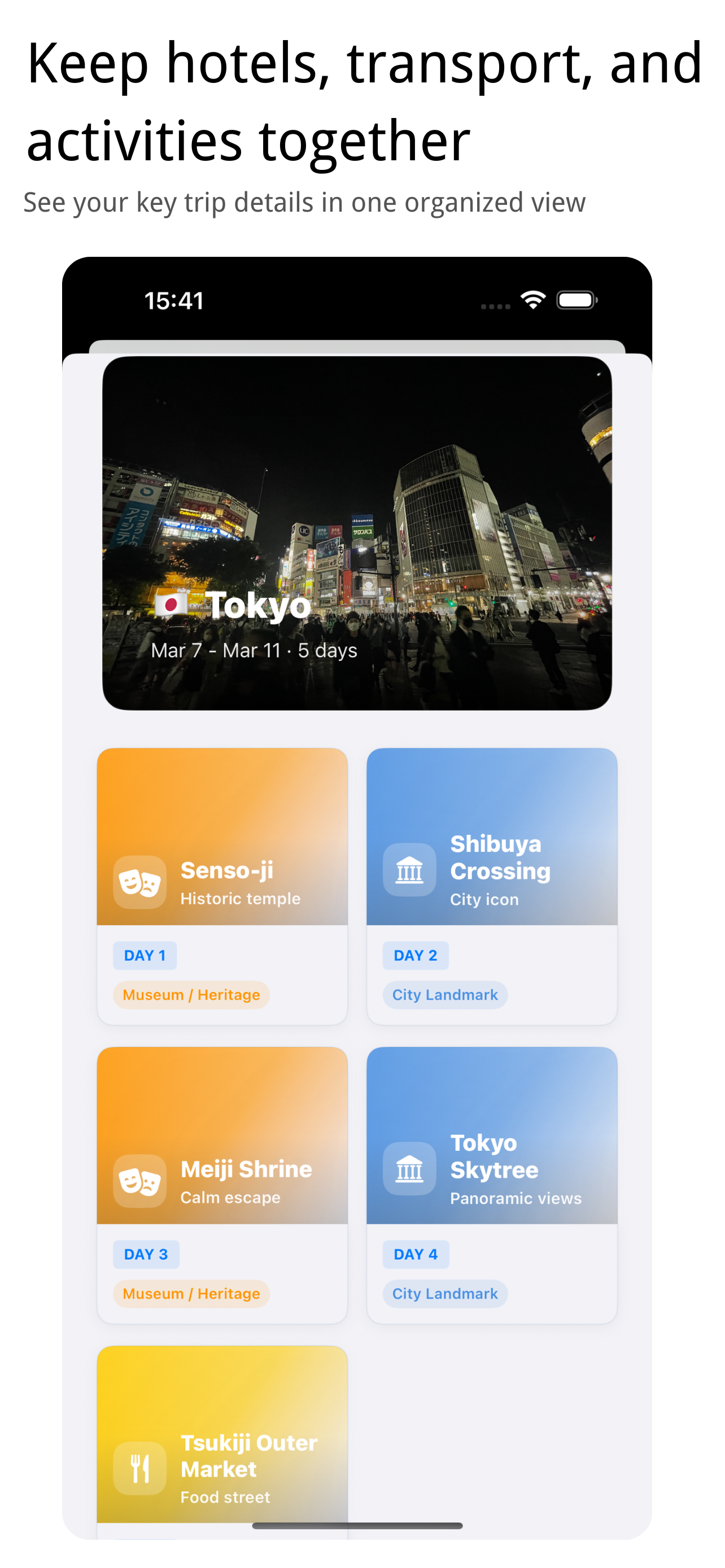Click the trip dates Mar 7 - Mar 11
The width and height of the screenshot is (725, 1568).
pyautogui.click(x=254, y=650)
